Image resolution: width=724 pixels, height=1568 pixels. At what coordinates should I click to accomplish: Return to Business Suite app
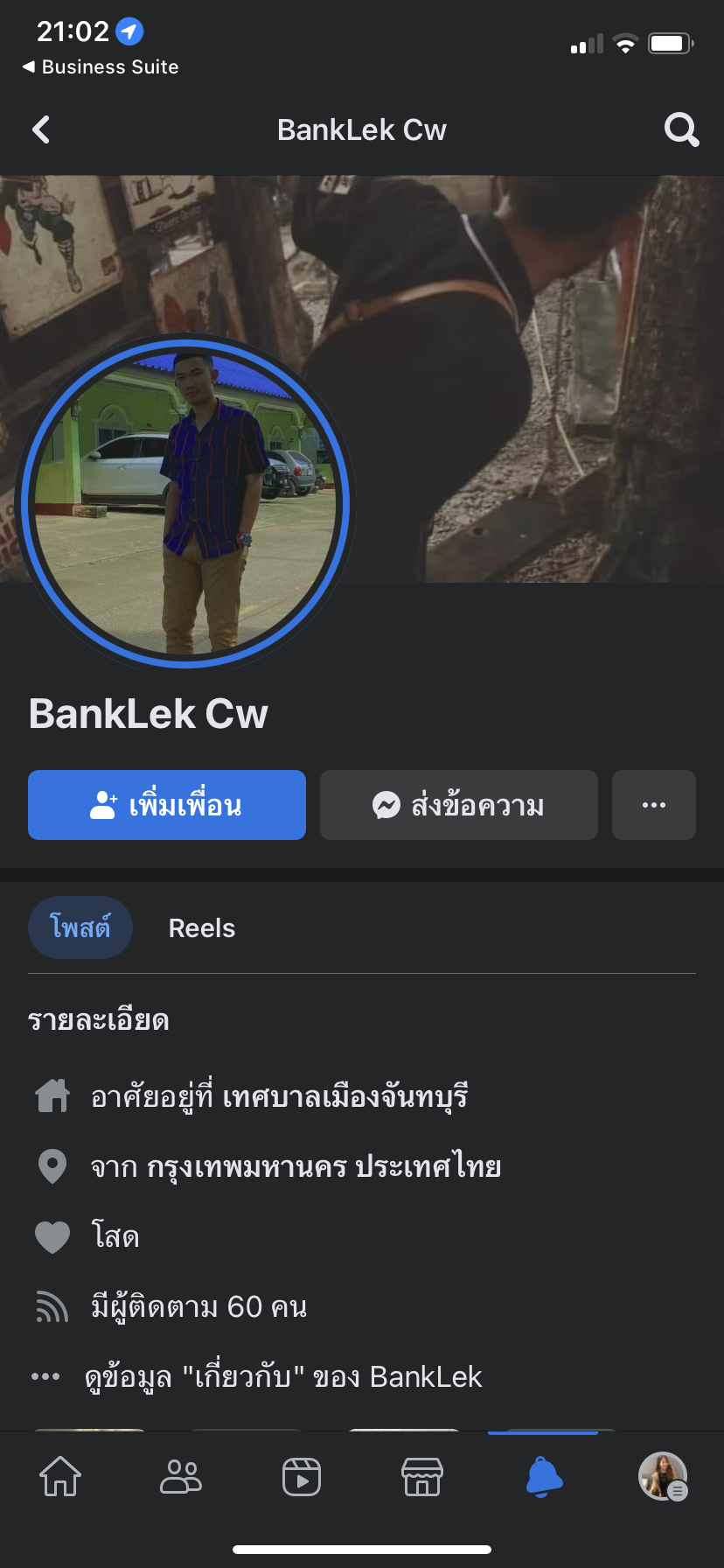click(101, 67)
